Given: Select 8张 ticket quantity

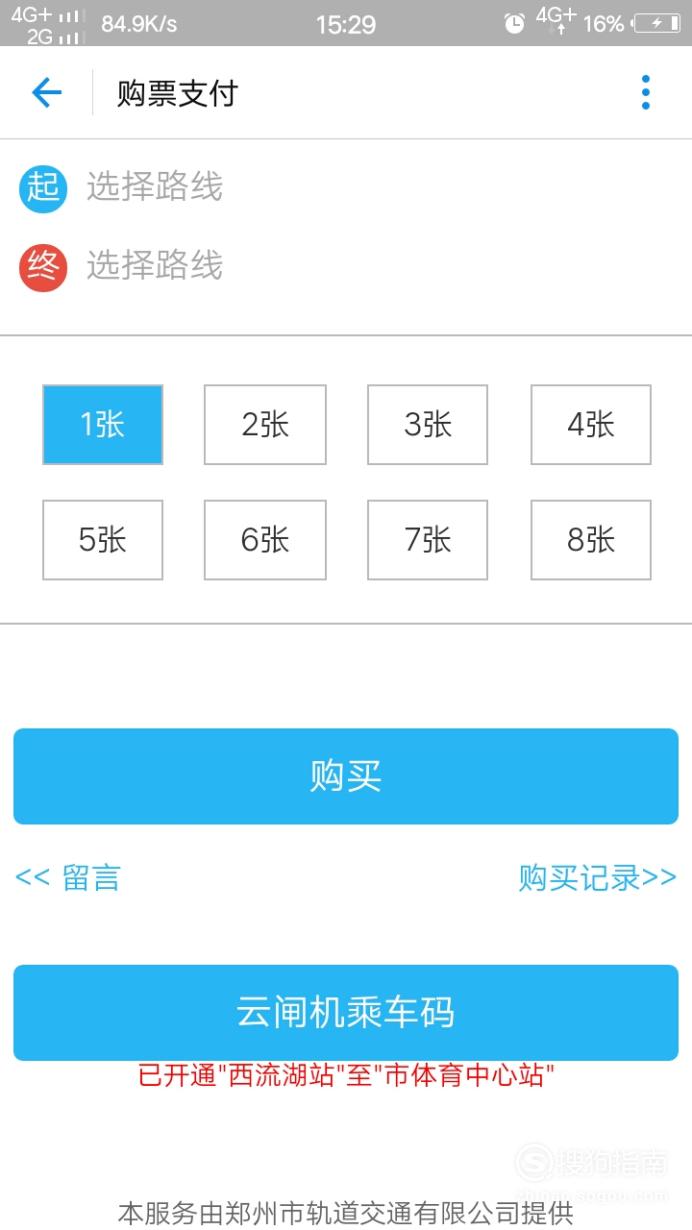Looking at the screenshot, I should coord(591,540).
